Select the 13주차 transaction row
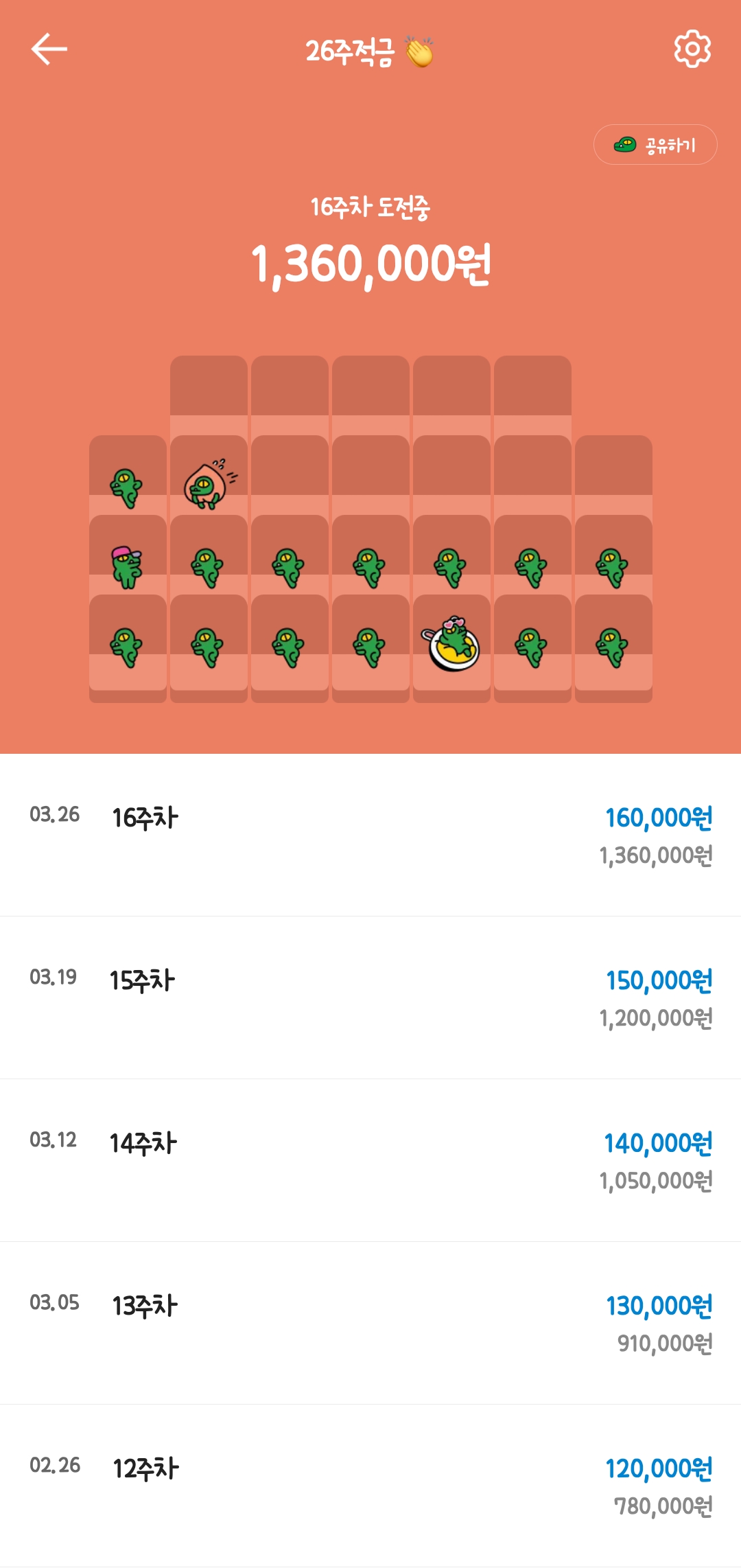741x1568 pixels. (370, 1324)
